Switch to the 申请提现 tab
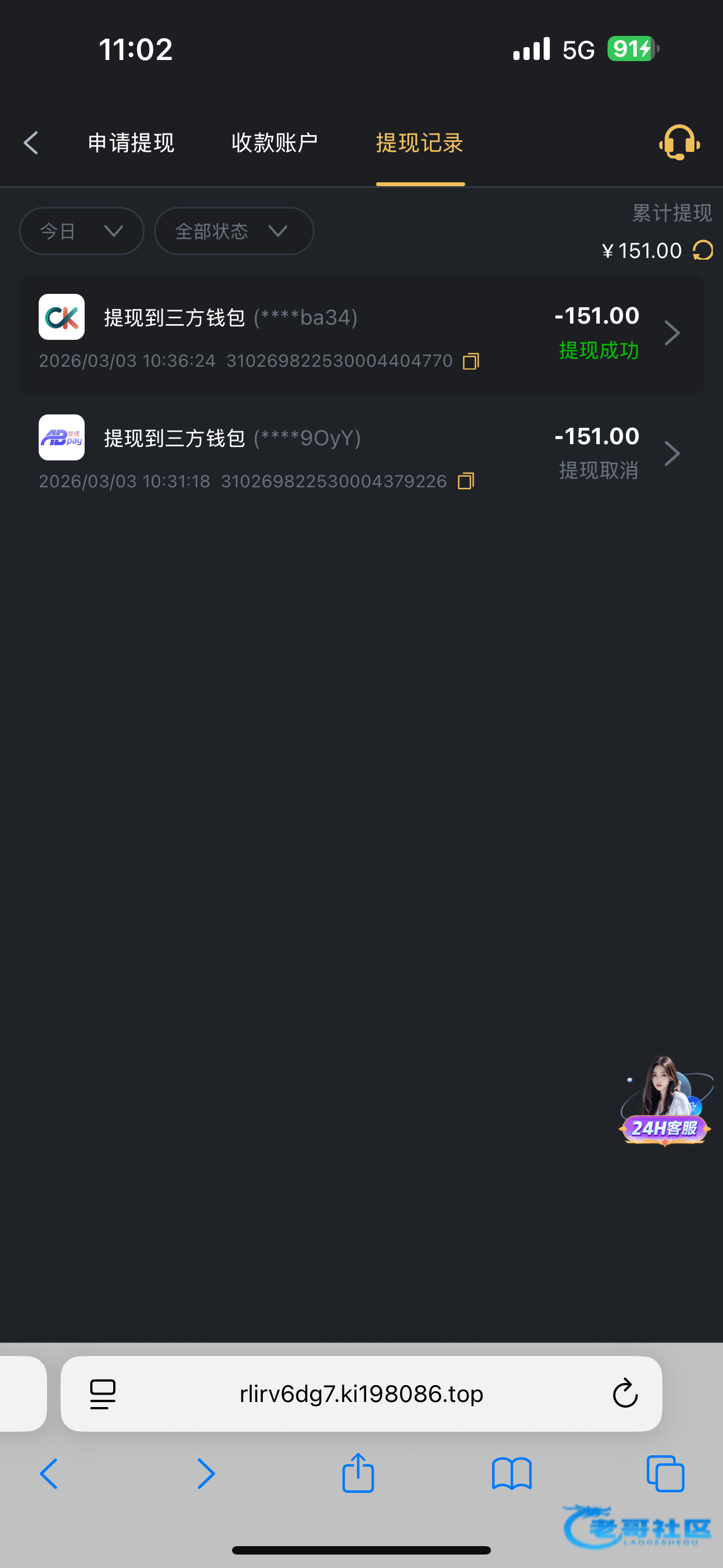This screenshot has width=723, height=1568. tap(131, 143)
